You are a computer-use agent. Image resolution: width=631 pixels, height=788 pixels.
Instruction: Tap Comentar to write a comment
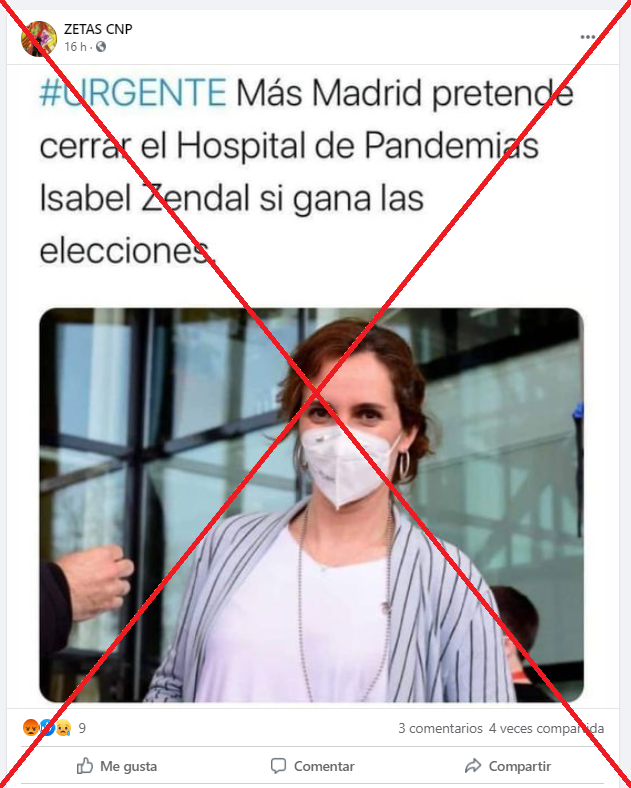[x=312, y=766]
